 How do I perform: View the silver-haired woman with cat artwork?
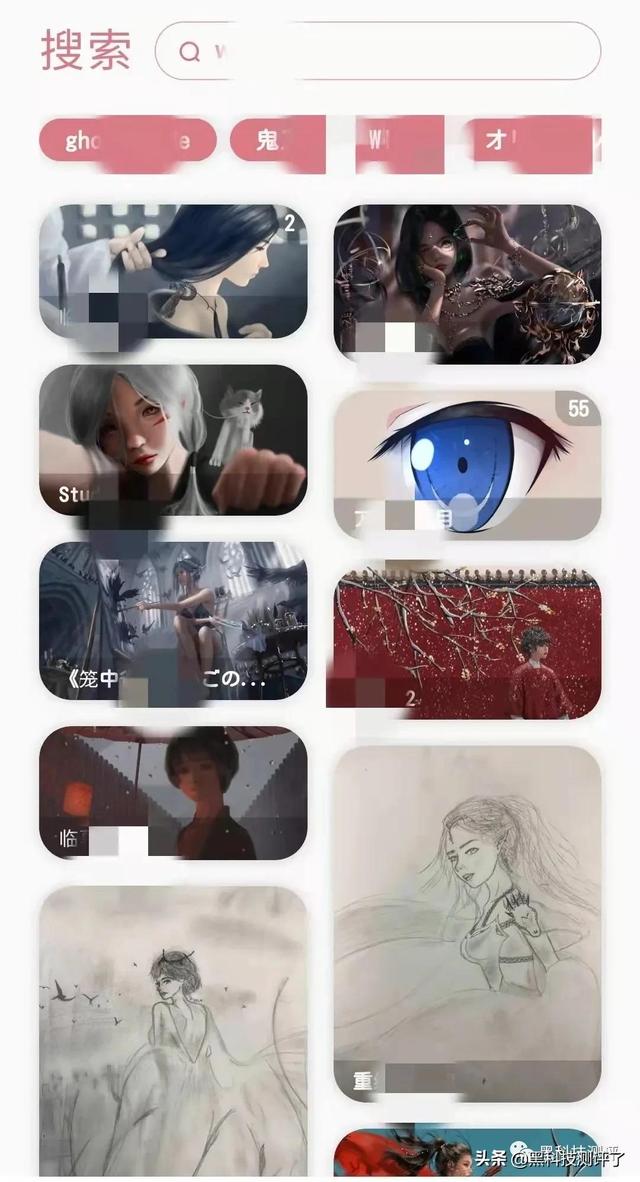point(173,440)
